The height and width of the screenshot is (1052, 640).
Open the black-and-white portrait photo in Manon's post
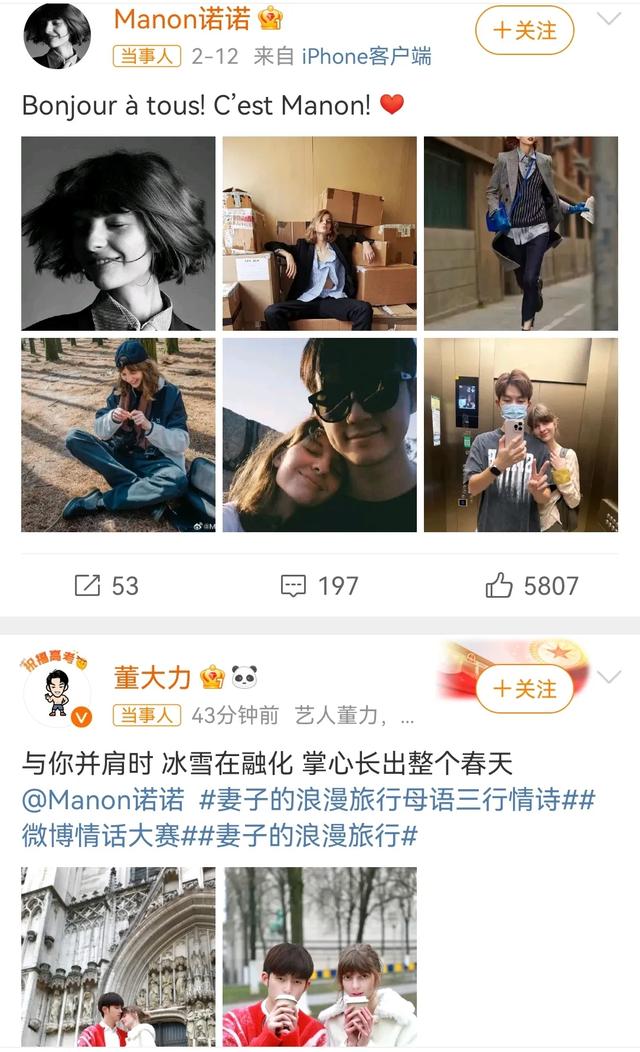click(x=118, y=233)
